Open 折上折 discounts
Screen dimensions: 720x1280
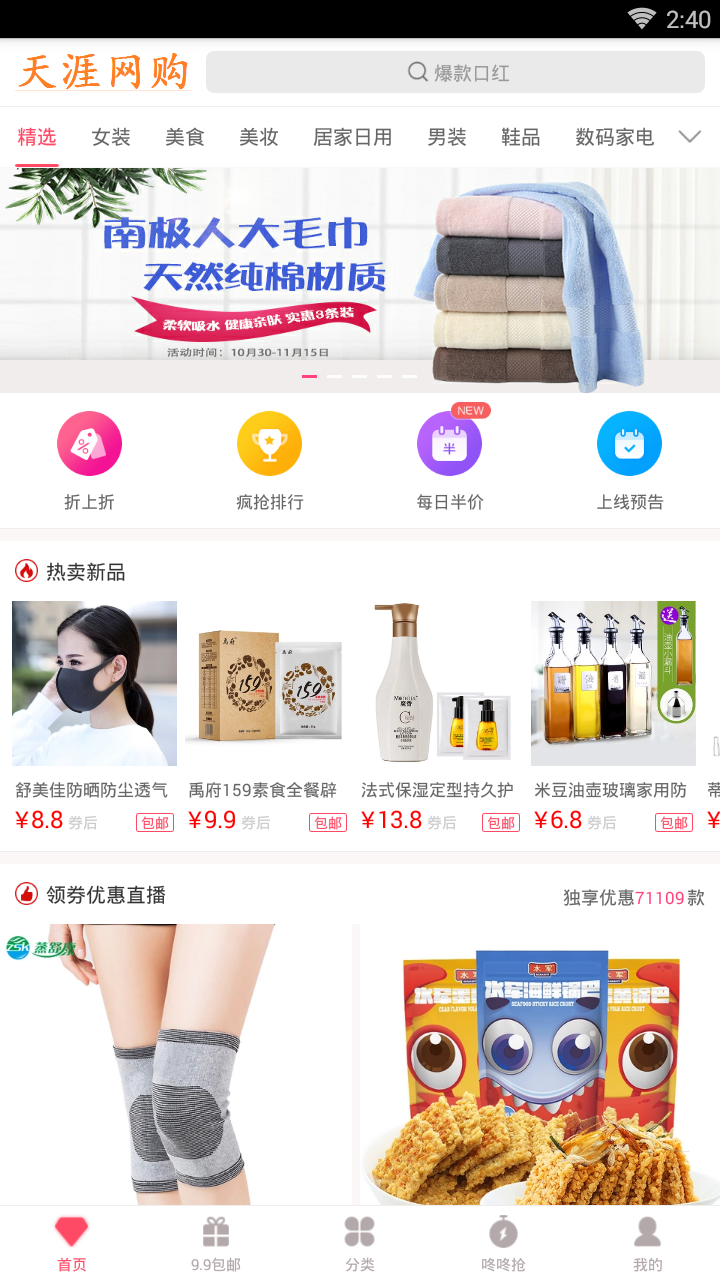(x=89, y=461)
